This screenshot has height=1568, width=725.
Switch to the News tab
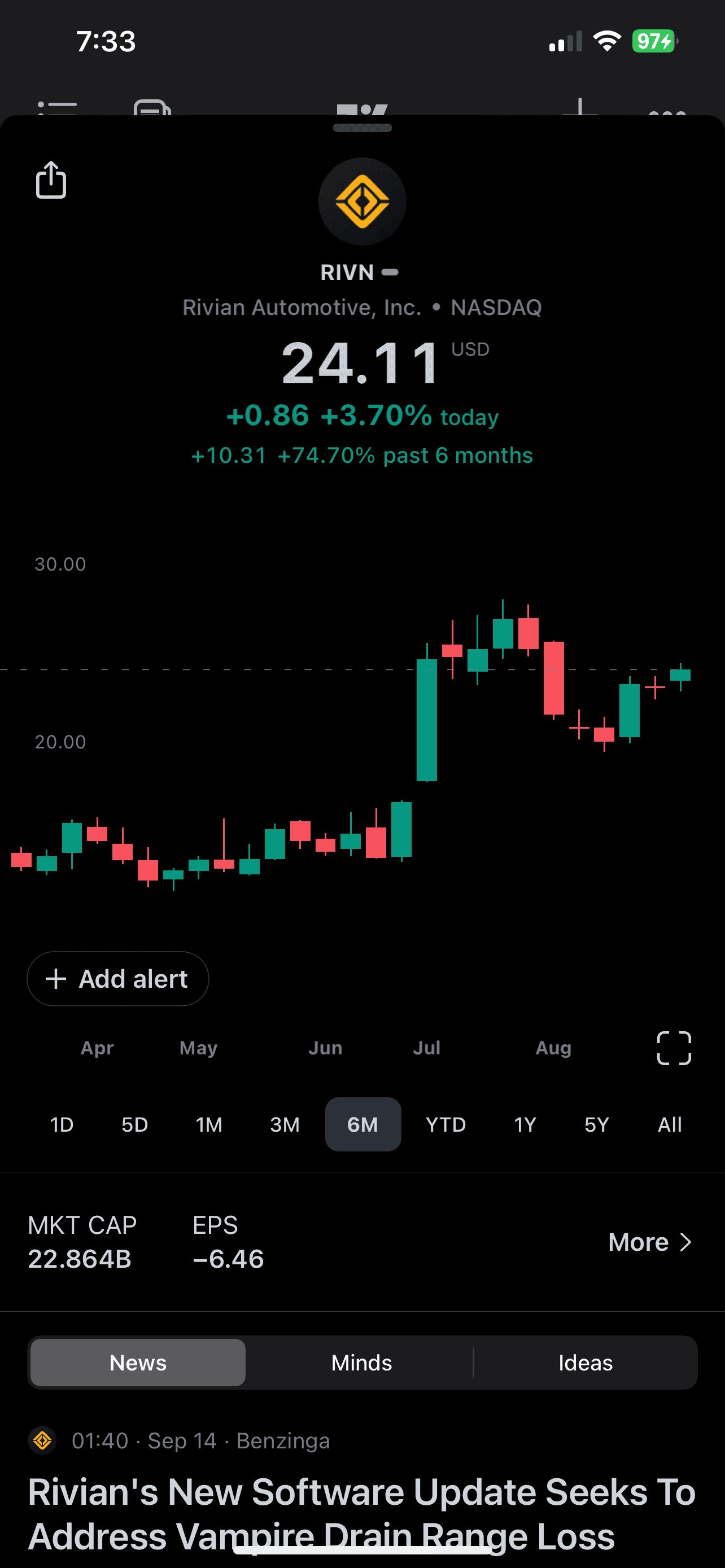pyautogui.click(x=138, y=1362)
